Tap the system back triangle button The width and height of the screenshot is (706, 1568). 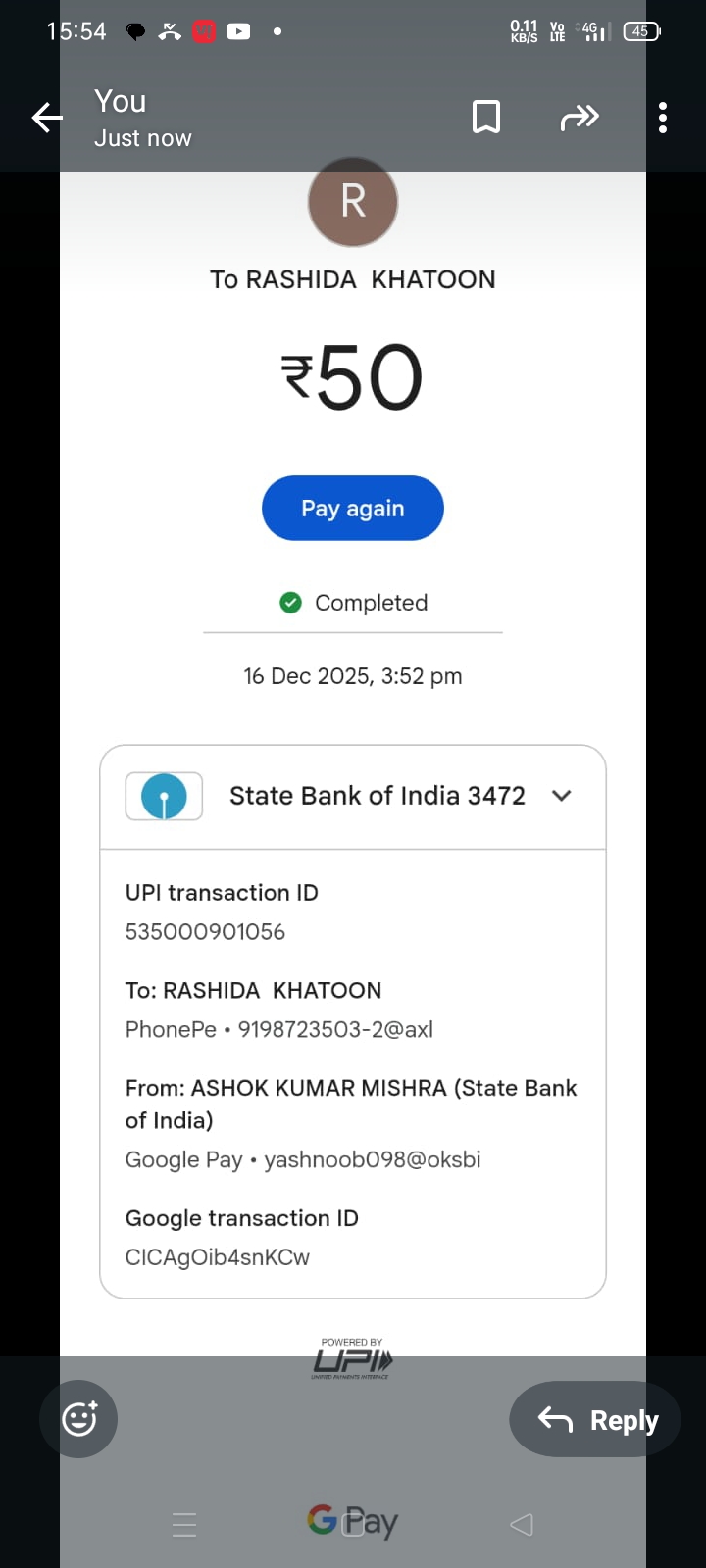[522, 1524]
